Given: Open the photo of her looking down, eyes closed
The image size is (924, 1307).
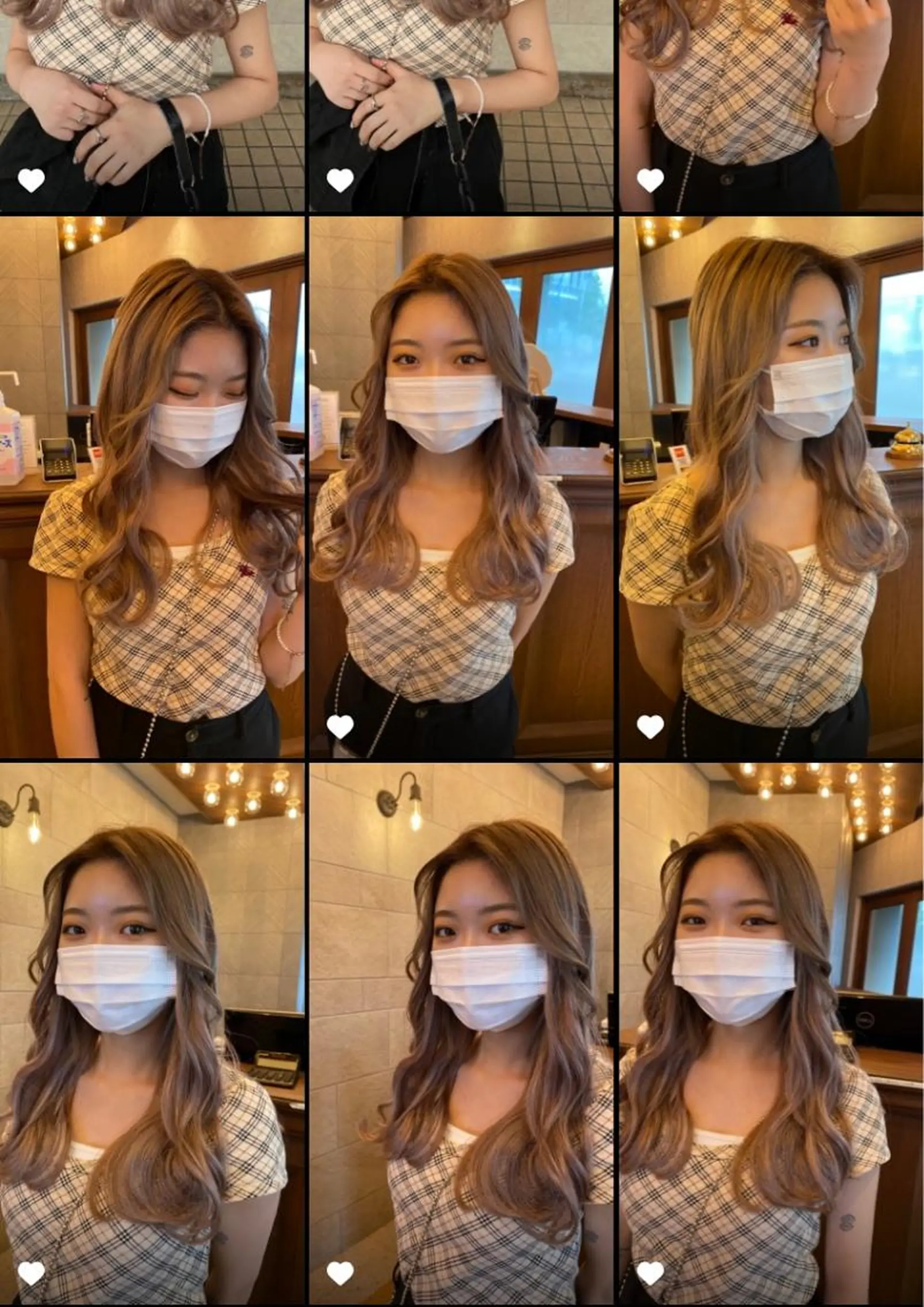Looking at the screenshot, I should click(x=152, y=487).
